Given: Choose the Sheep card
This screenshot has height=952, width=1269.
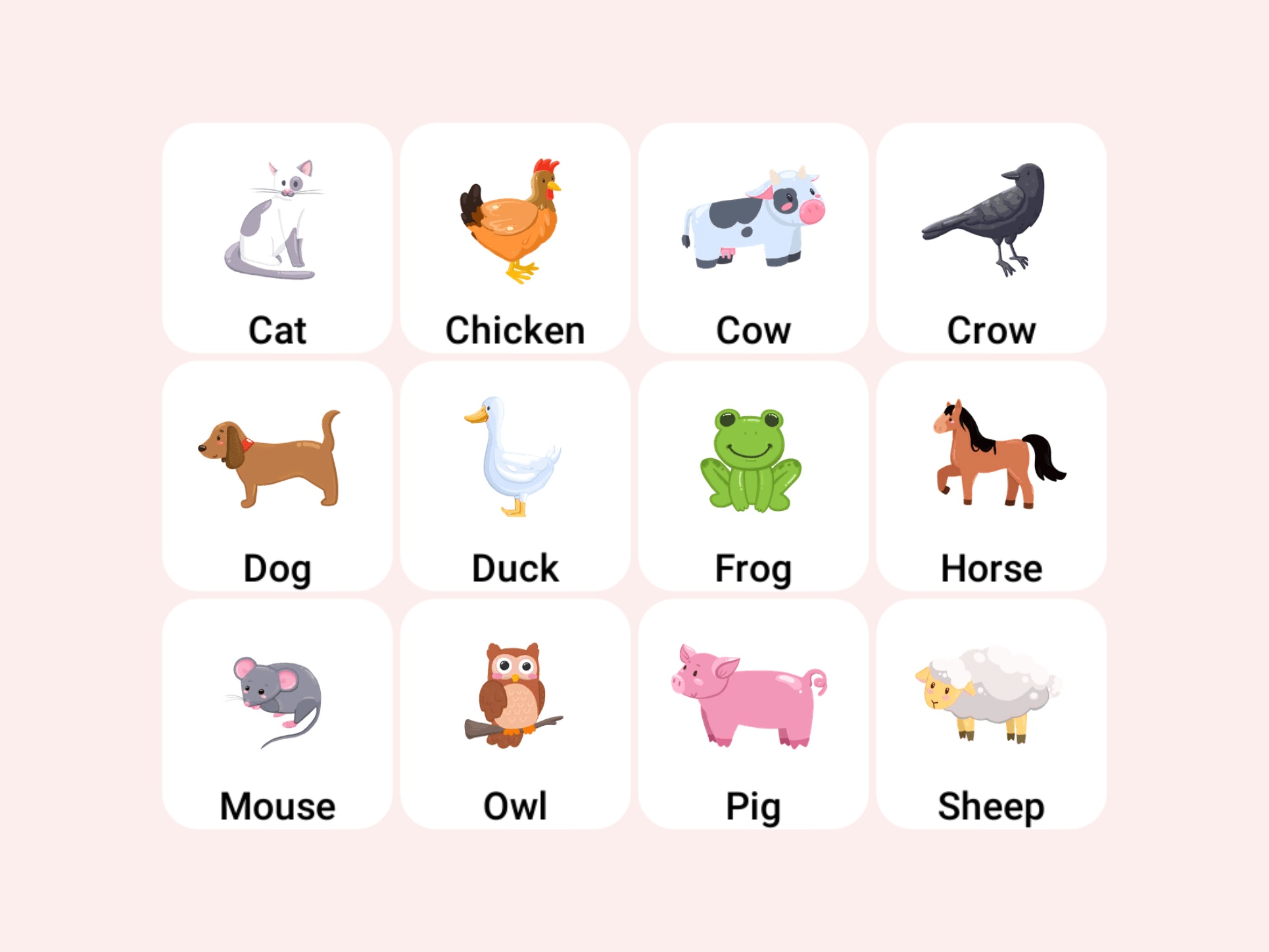Looking at the screenshot, I should point(991,714).
